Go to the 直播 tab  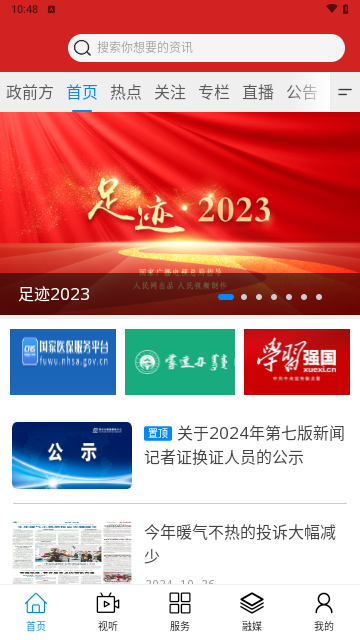click(258, 92)
